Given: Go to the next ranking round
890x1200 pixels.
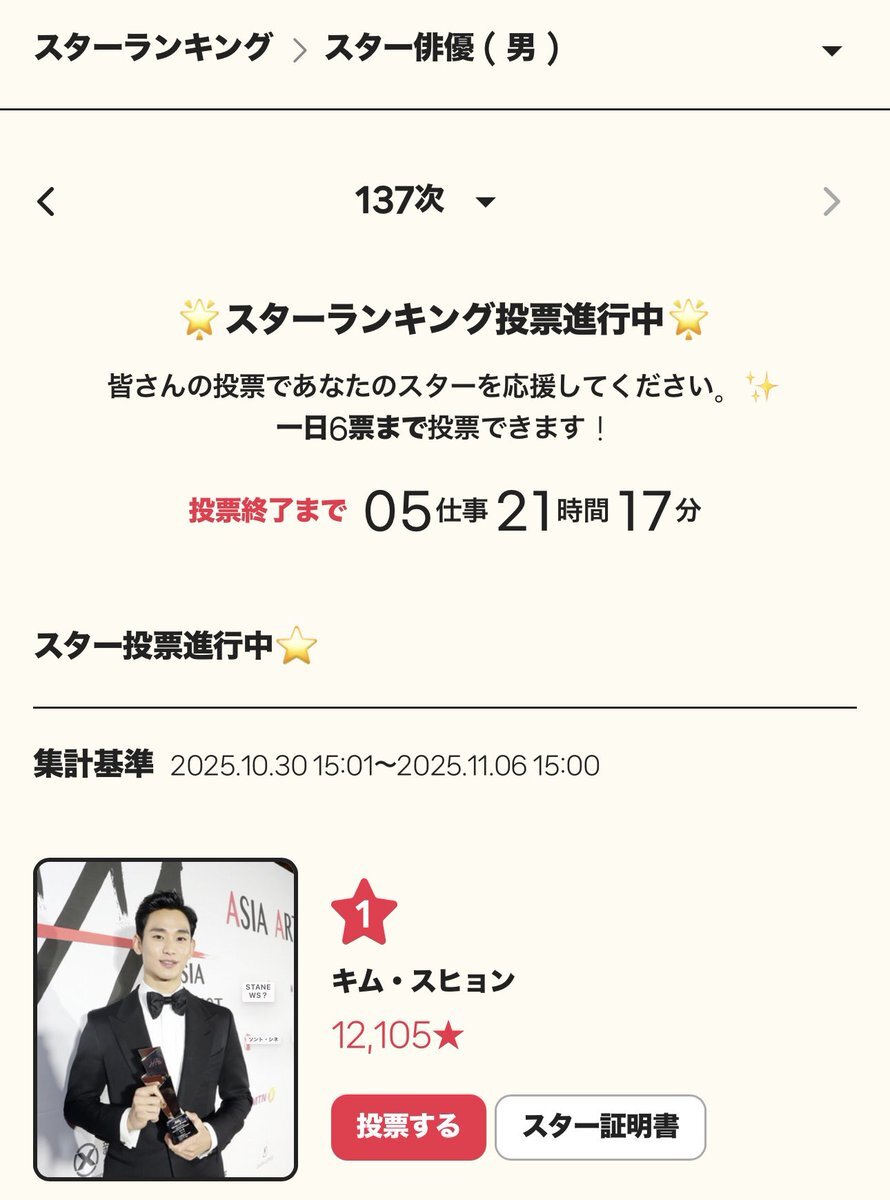Looking at the screenshot, I should coord(831,202).
